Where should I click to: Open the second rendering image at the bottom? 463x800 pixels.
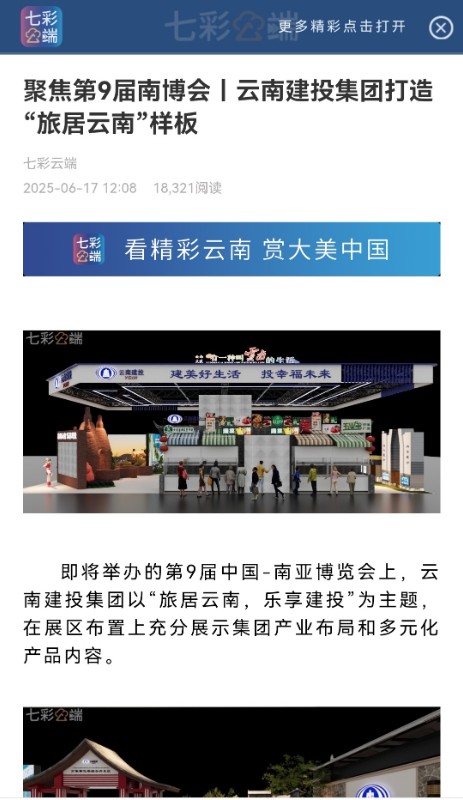(232, 753)
